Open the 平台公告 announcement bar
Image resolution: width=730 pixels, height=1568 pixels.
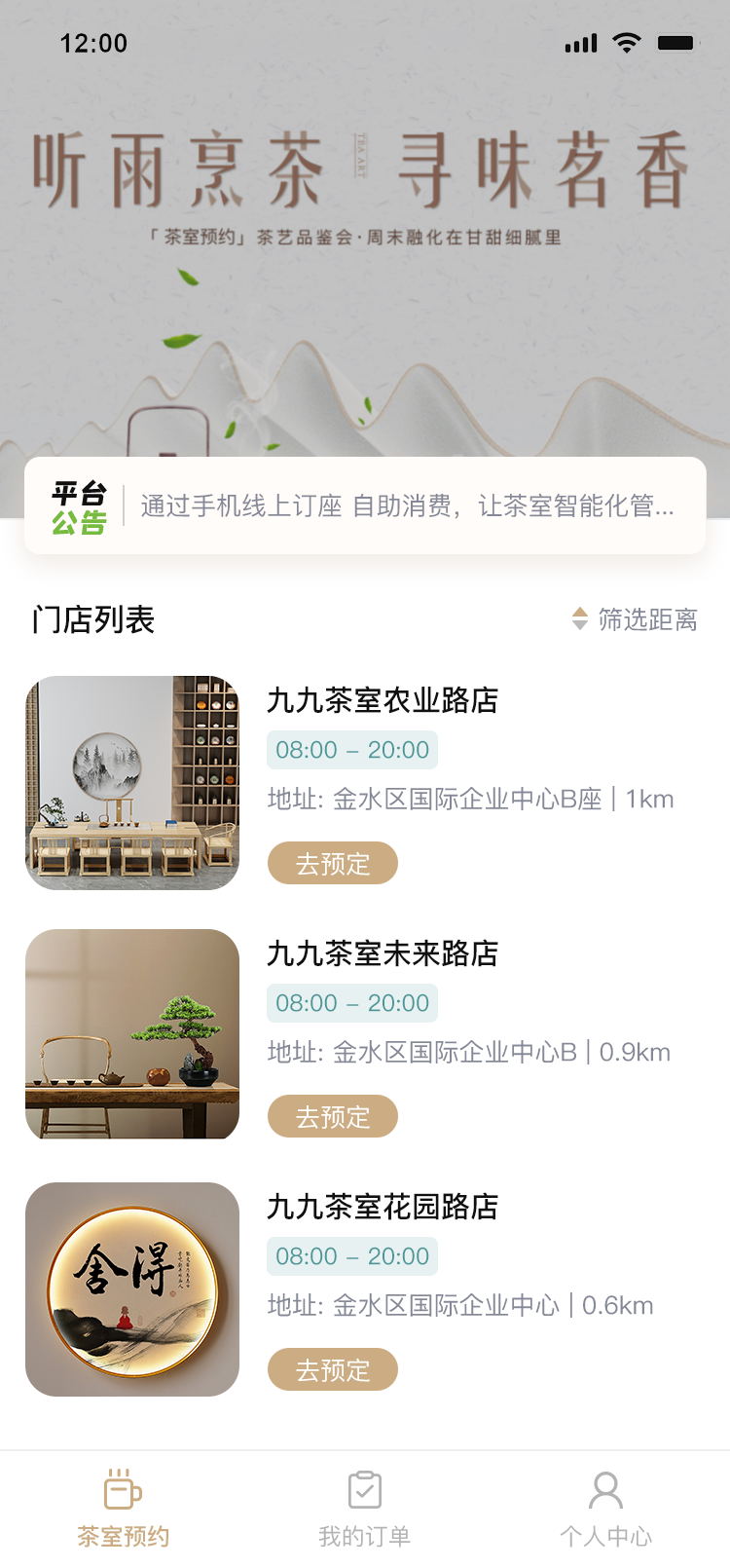pos(365,505)
